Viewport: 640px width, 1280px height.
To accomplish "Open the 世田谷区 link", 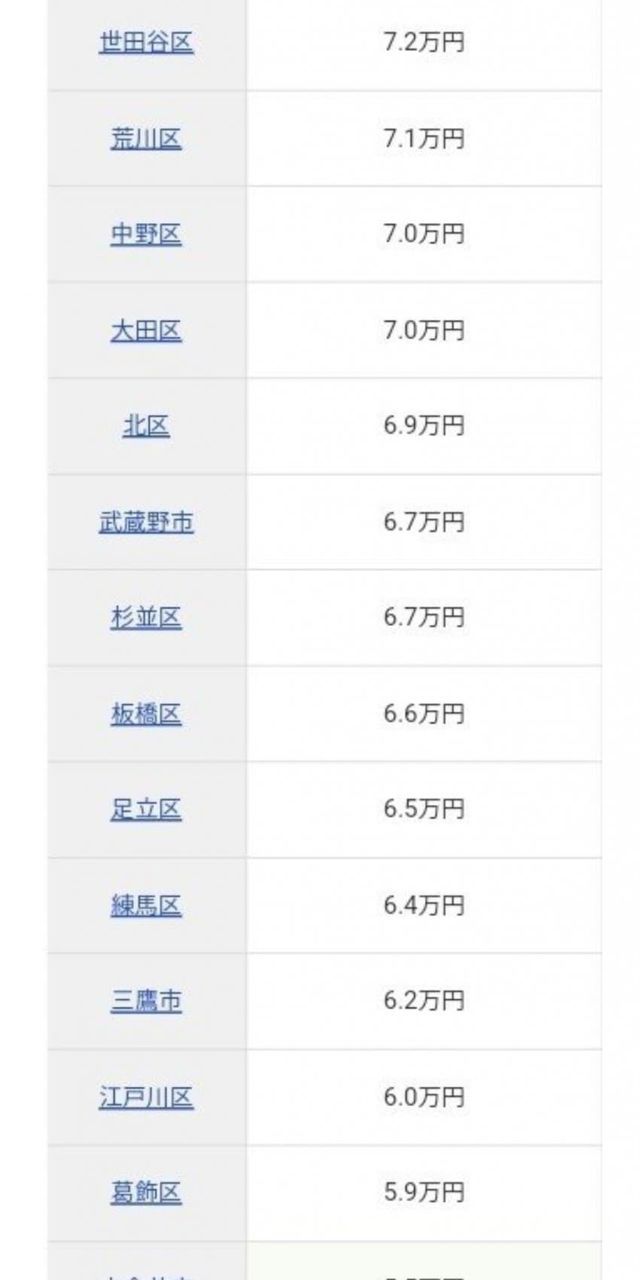I will (x=146, y=43).
